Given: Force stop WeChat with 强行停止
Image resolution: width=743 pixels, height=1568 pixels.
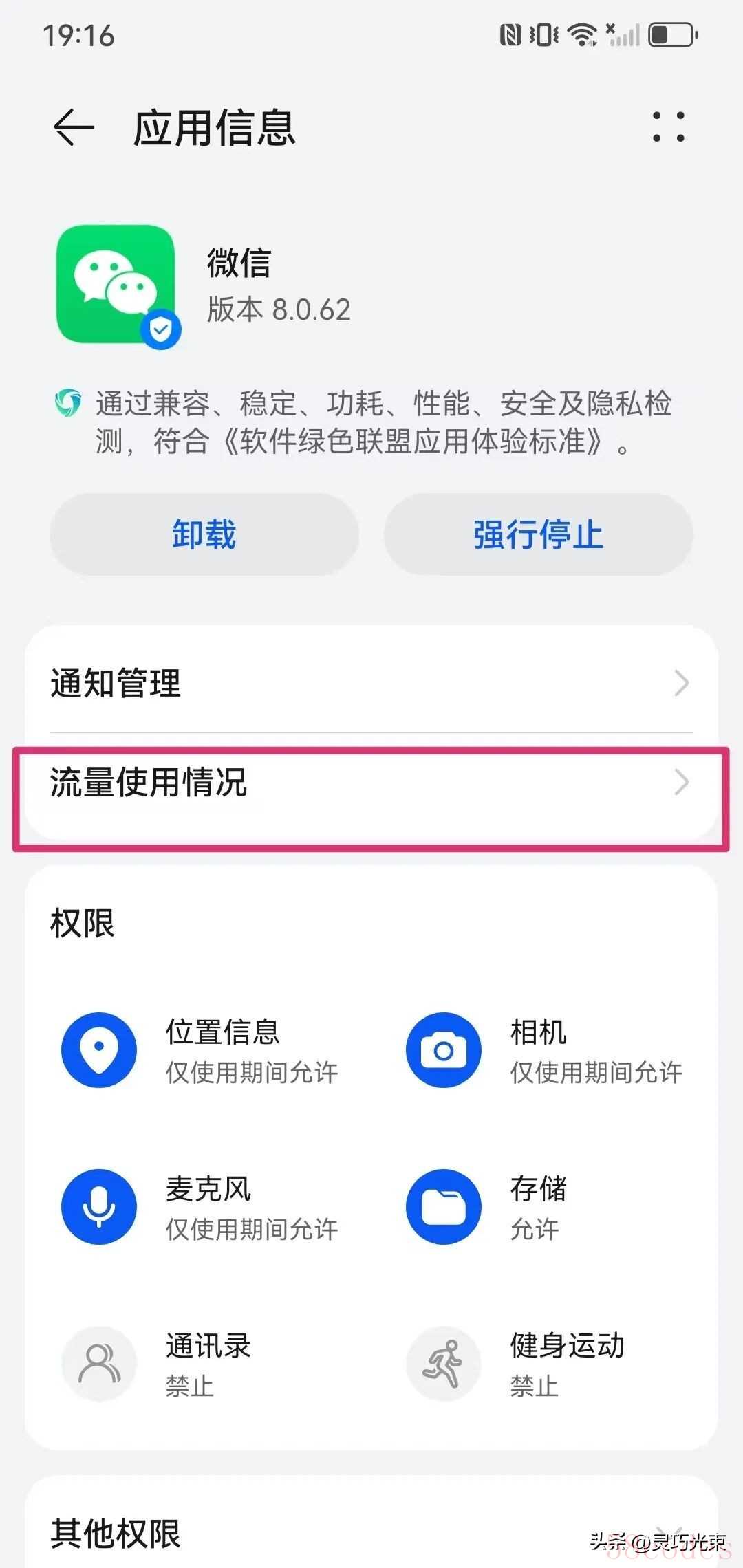Looking at the screenshot, I should pos(538,534).
